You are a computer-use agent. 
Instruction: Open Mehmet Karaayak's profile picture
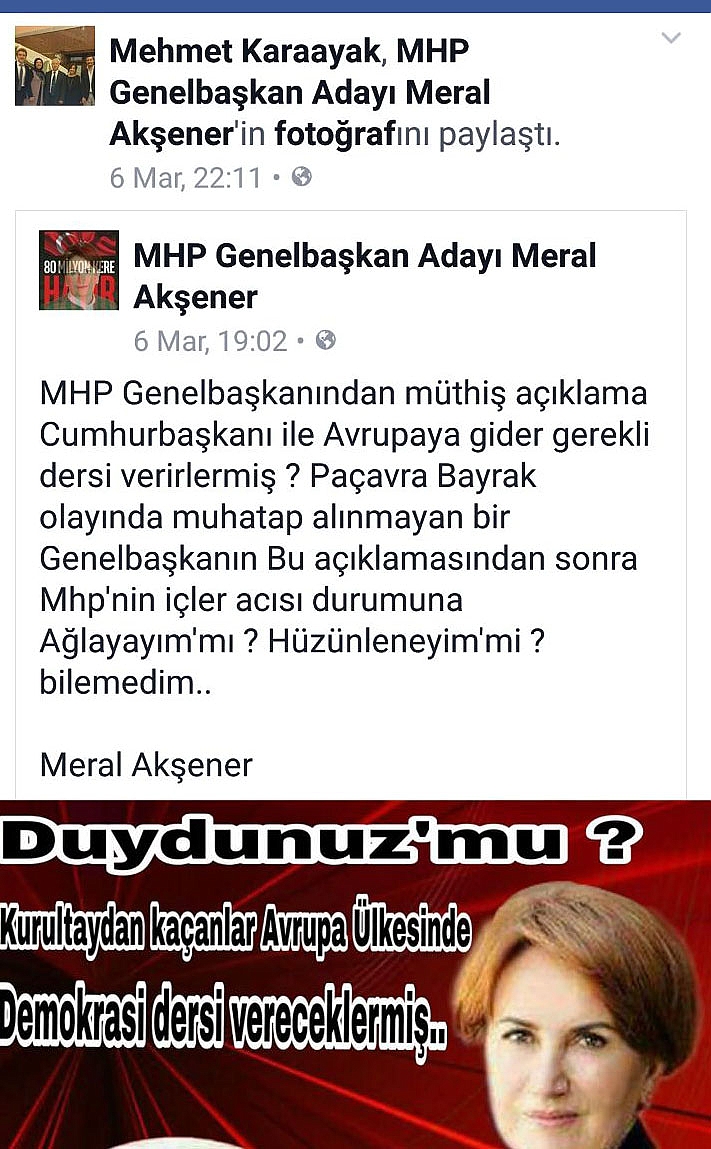[55, 66]
